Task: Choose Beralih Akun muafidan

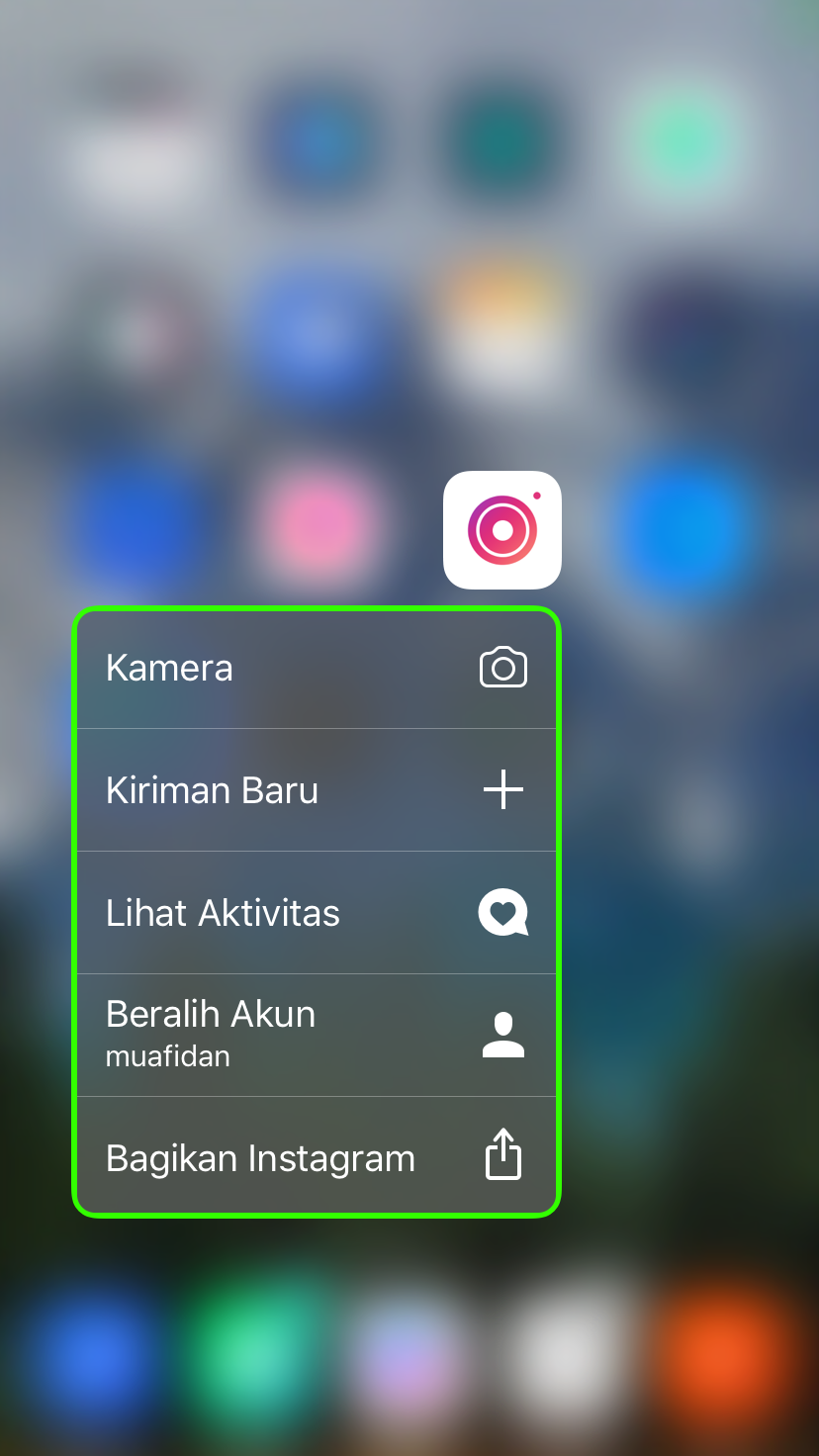Action: click(317, 1036)
